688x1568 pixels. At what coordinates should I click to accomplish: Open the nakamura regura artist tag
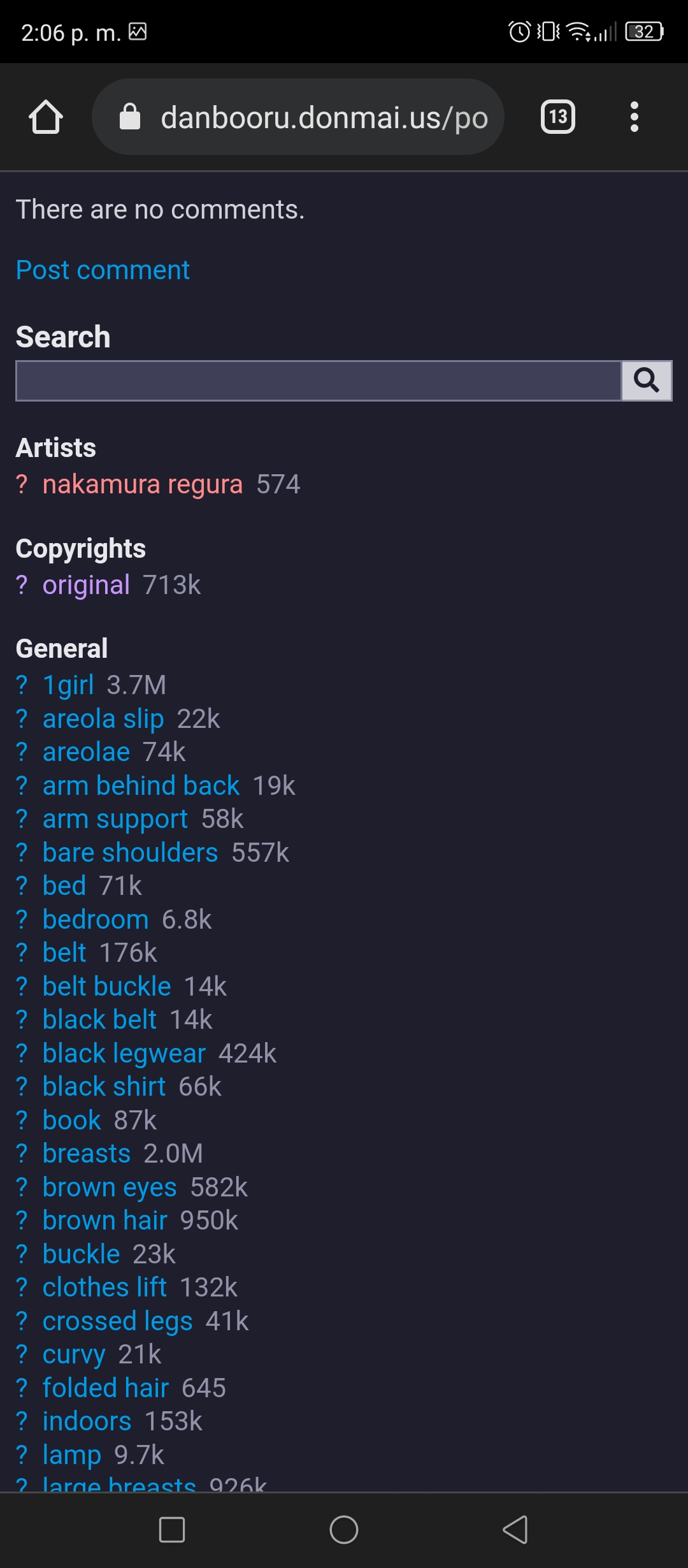(143, 484)
